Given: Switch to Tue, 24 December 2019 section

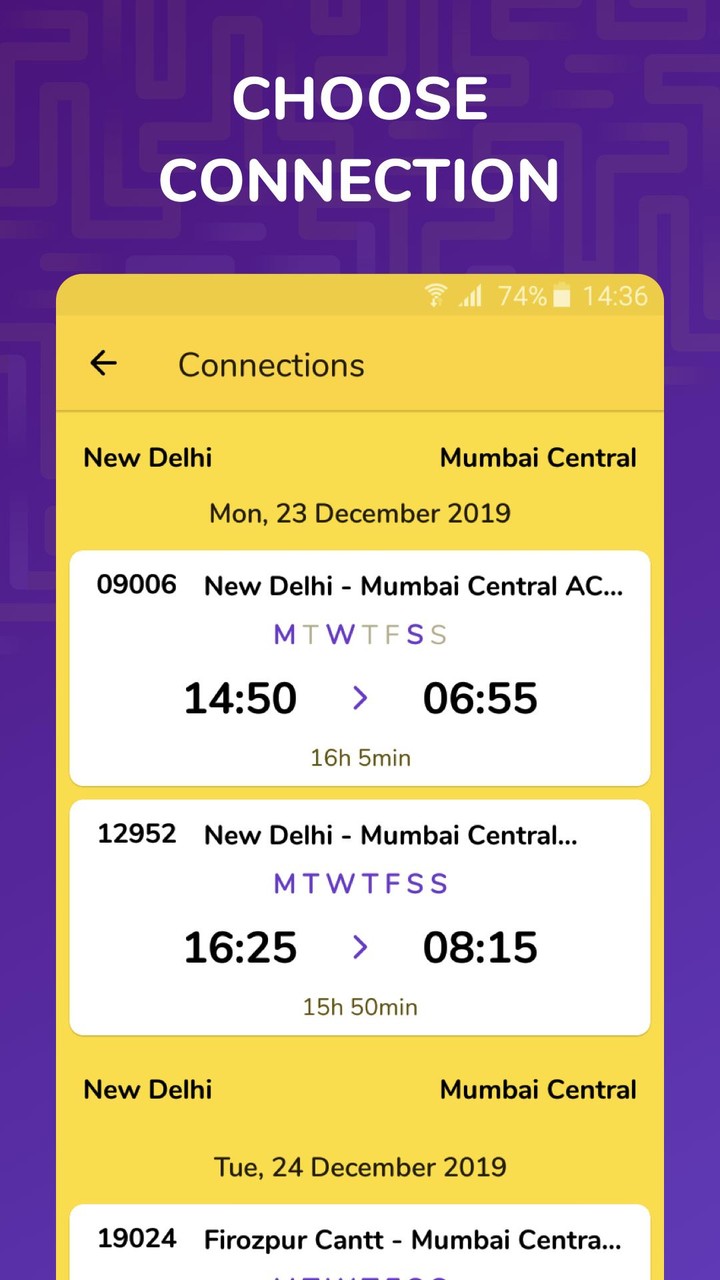Looking at the screenshot, I should coord(360,1166).
